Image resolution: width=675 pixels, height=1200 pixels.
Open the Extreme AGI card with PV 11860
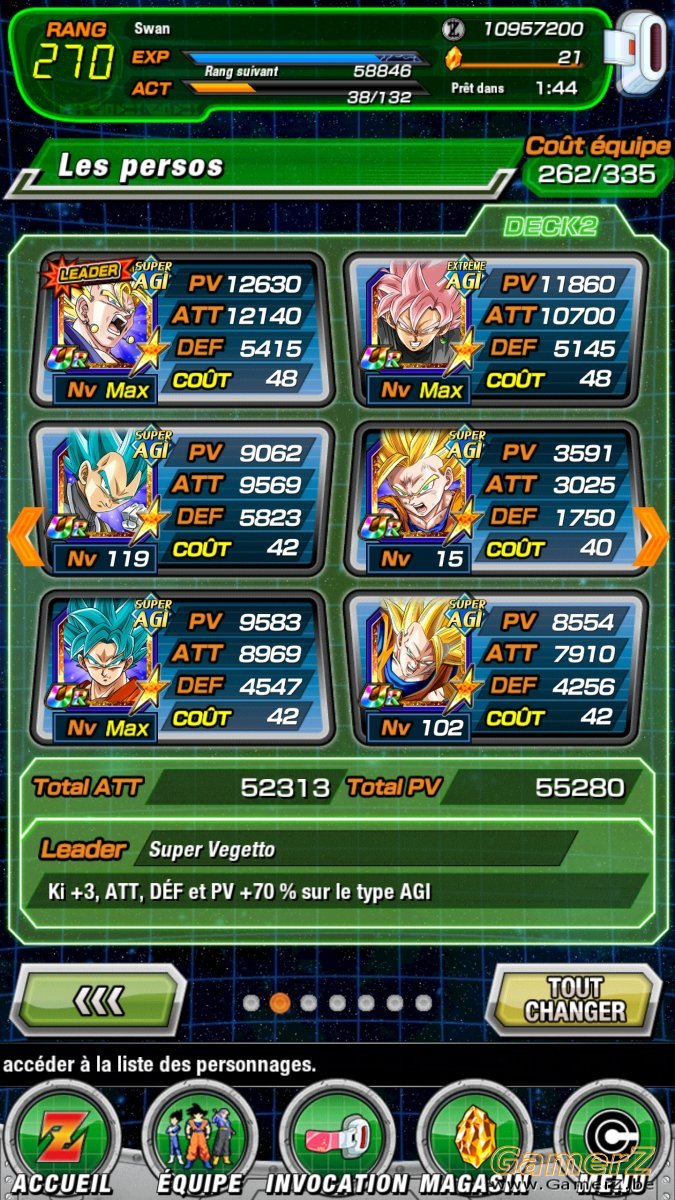click(x=495, y=330)
